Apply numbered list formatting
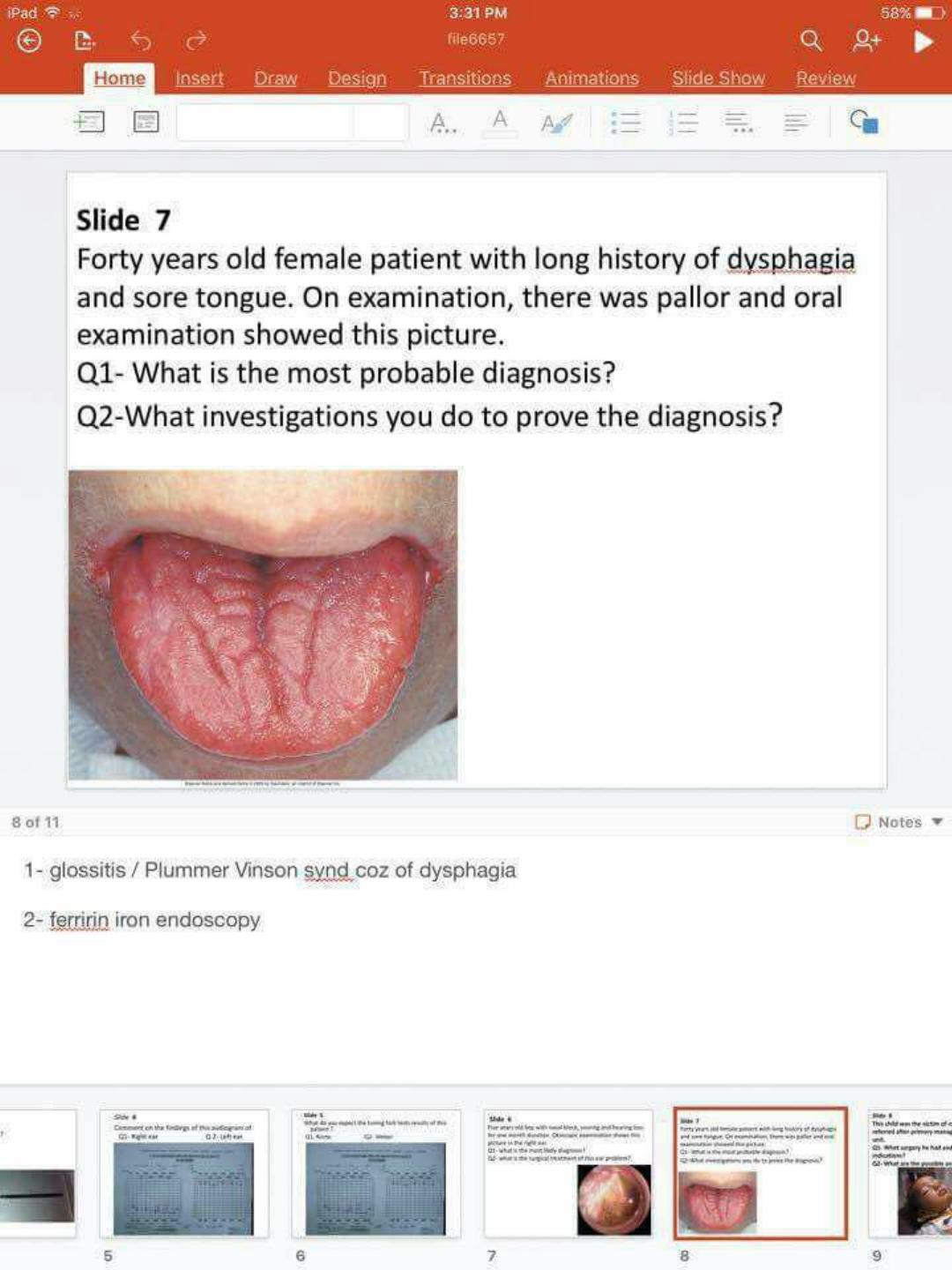The image size is (952, 1270). [x=682, y=123]
